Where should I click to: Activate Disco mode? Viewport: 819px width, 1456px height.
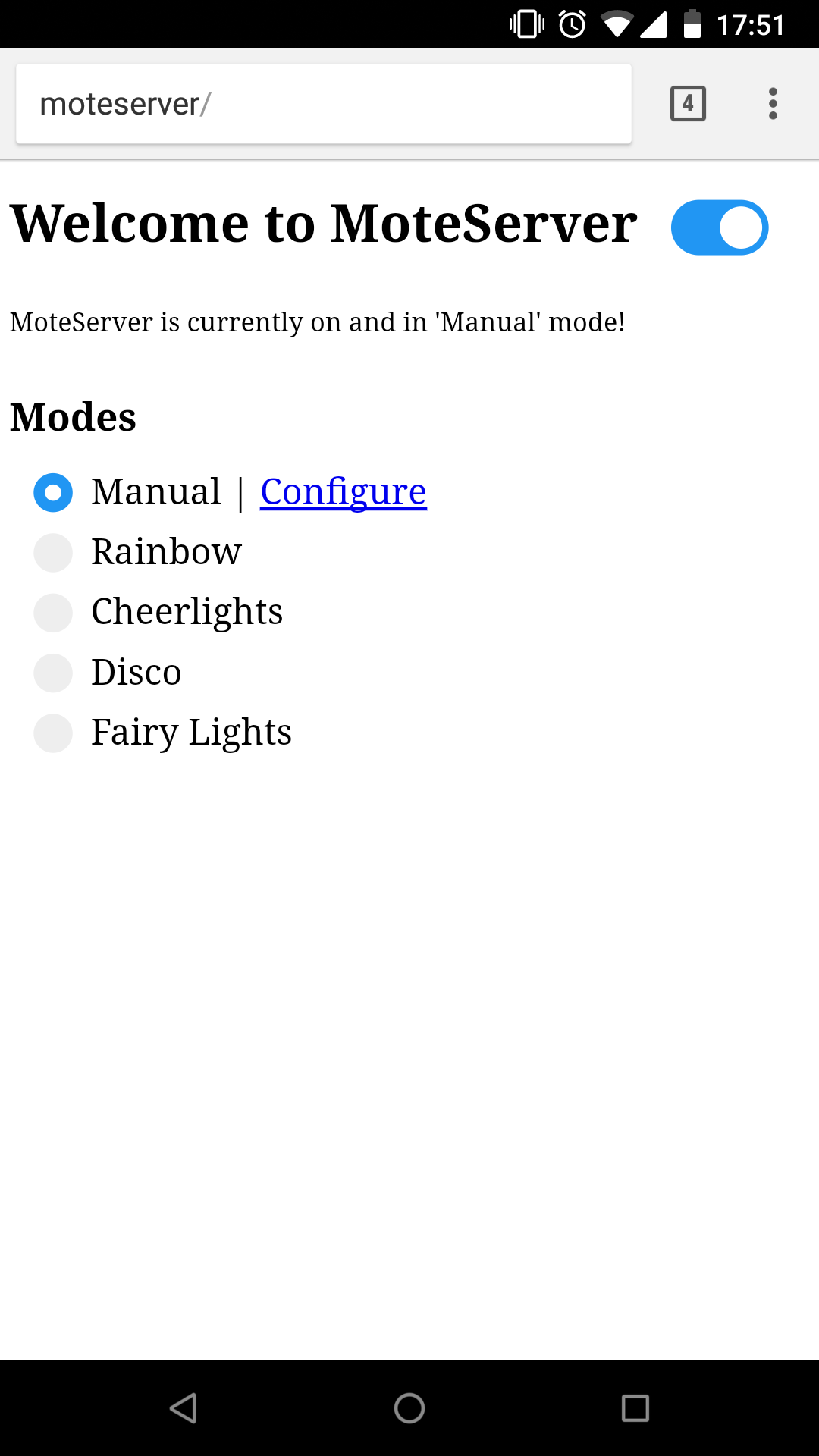click(53, 673)
